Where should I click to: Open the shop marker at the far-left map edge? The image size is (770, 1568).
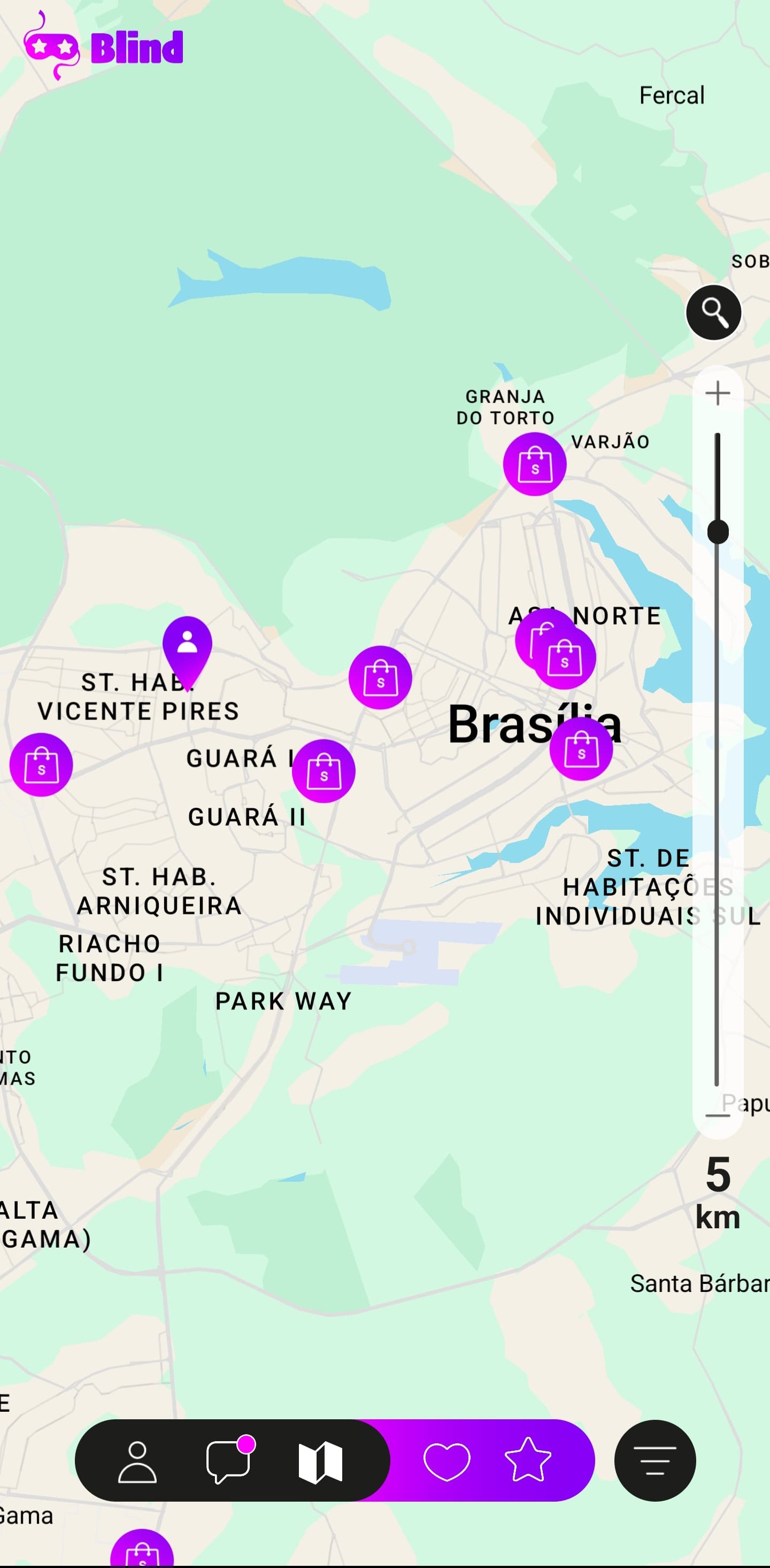(41, 764)
